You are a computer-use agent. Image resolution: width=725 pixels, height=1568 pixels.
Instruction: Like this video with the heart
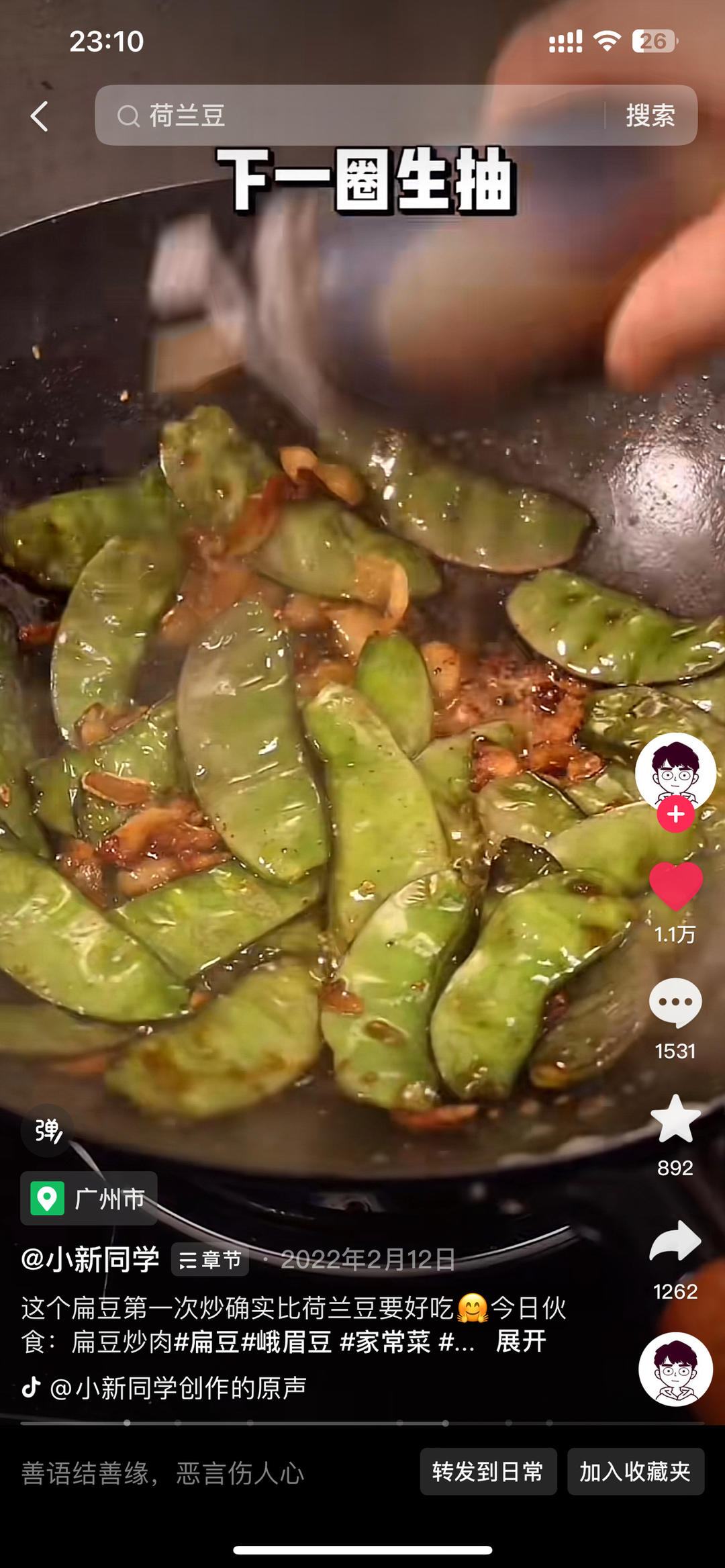[675, 886]
